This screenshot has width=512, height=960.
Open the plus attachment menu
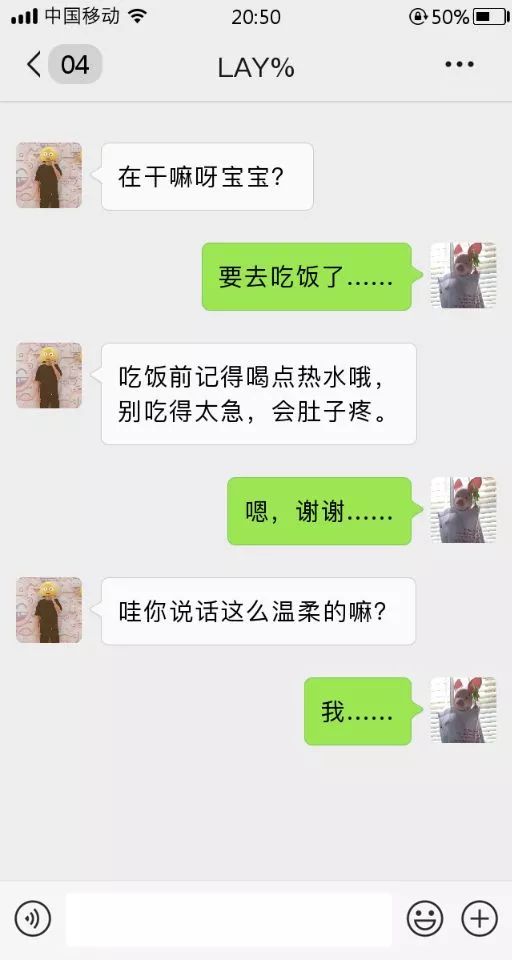[x=480, y=919]
